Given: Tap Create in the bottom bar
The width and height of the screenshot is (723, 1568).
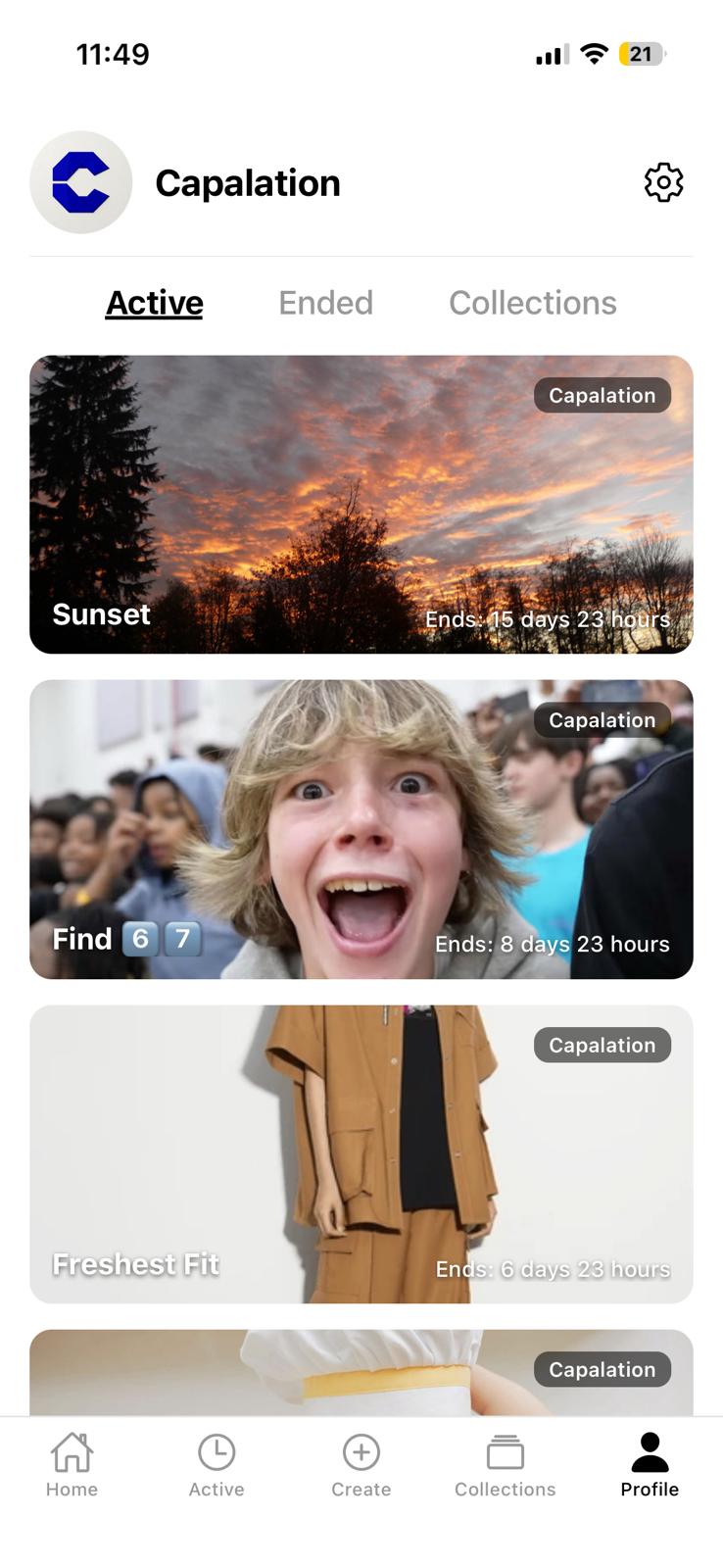Looking at the screenshot, I should click(x=361, y=1464).
